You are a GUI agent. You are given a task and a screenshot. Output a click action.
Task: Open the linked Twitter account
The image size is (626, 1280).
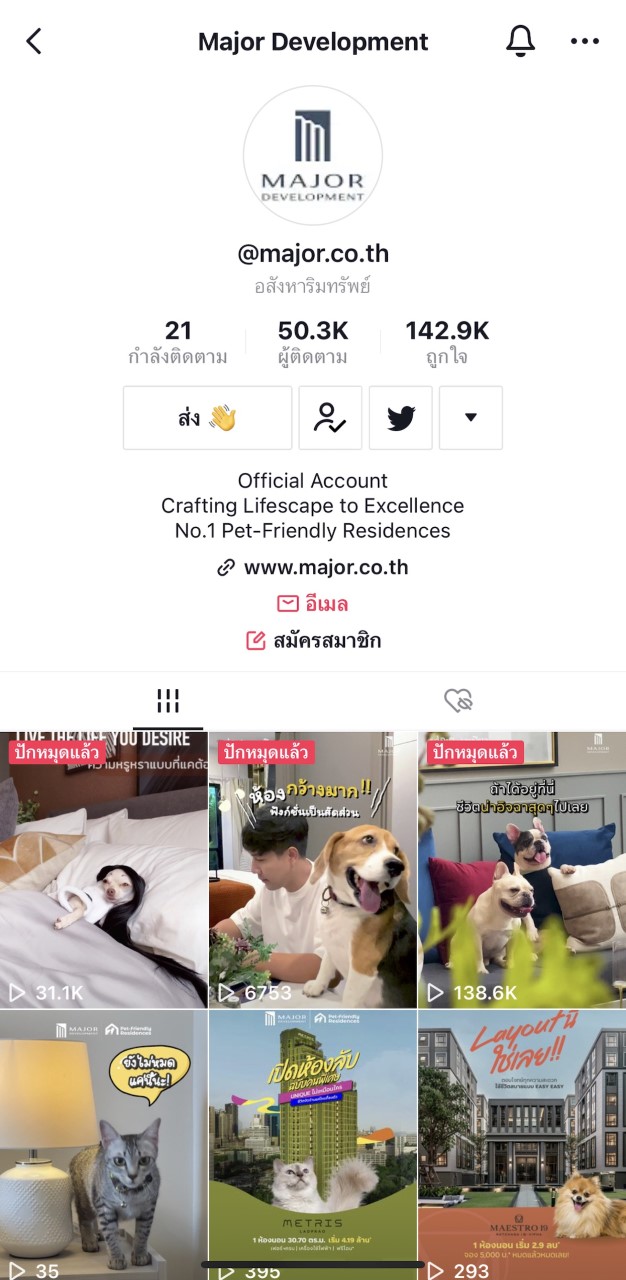401,418
